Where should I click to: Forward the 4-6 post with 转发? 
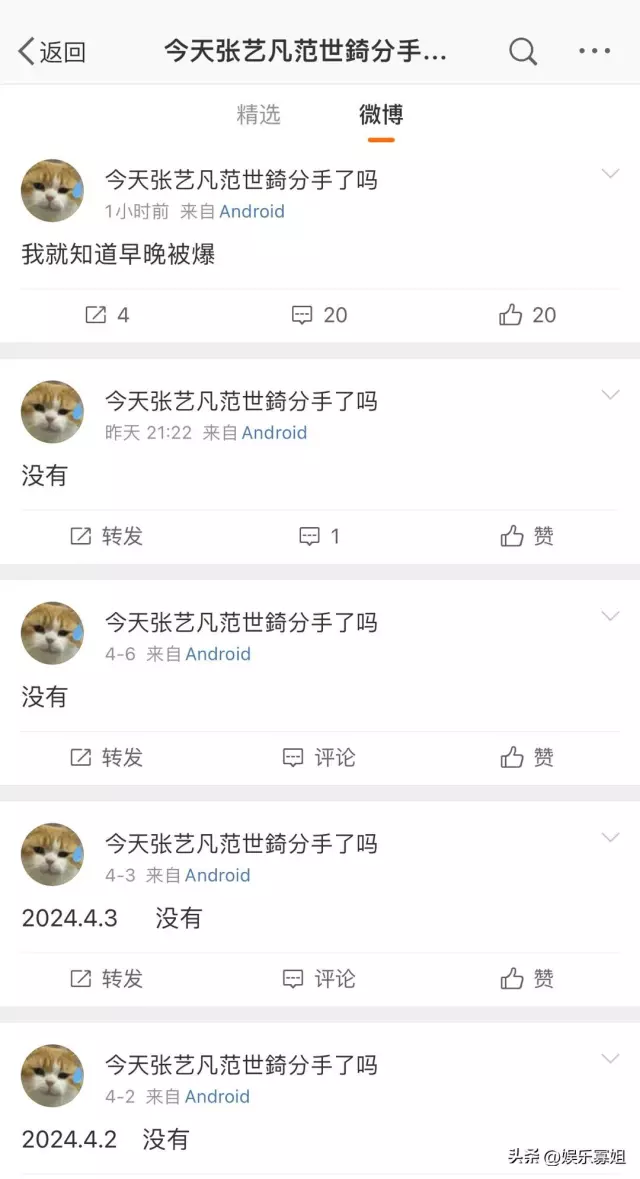click(x=107, y=757)
